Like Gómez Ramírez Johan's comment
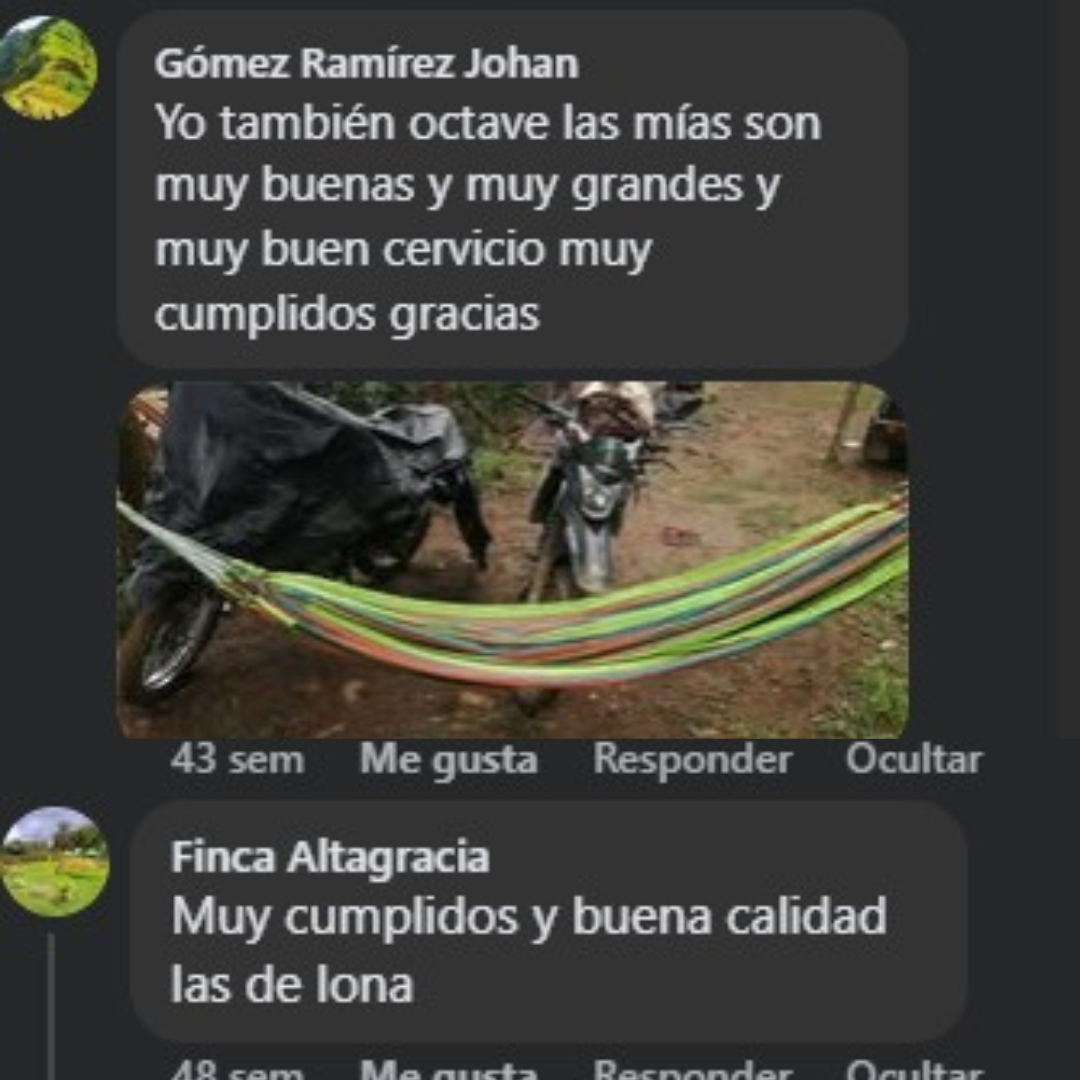 tap(448, 760)
